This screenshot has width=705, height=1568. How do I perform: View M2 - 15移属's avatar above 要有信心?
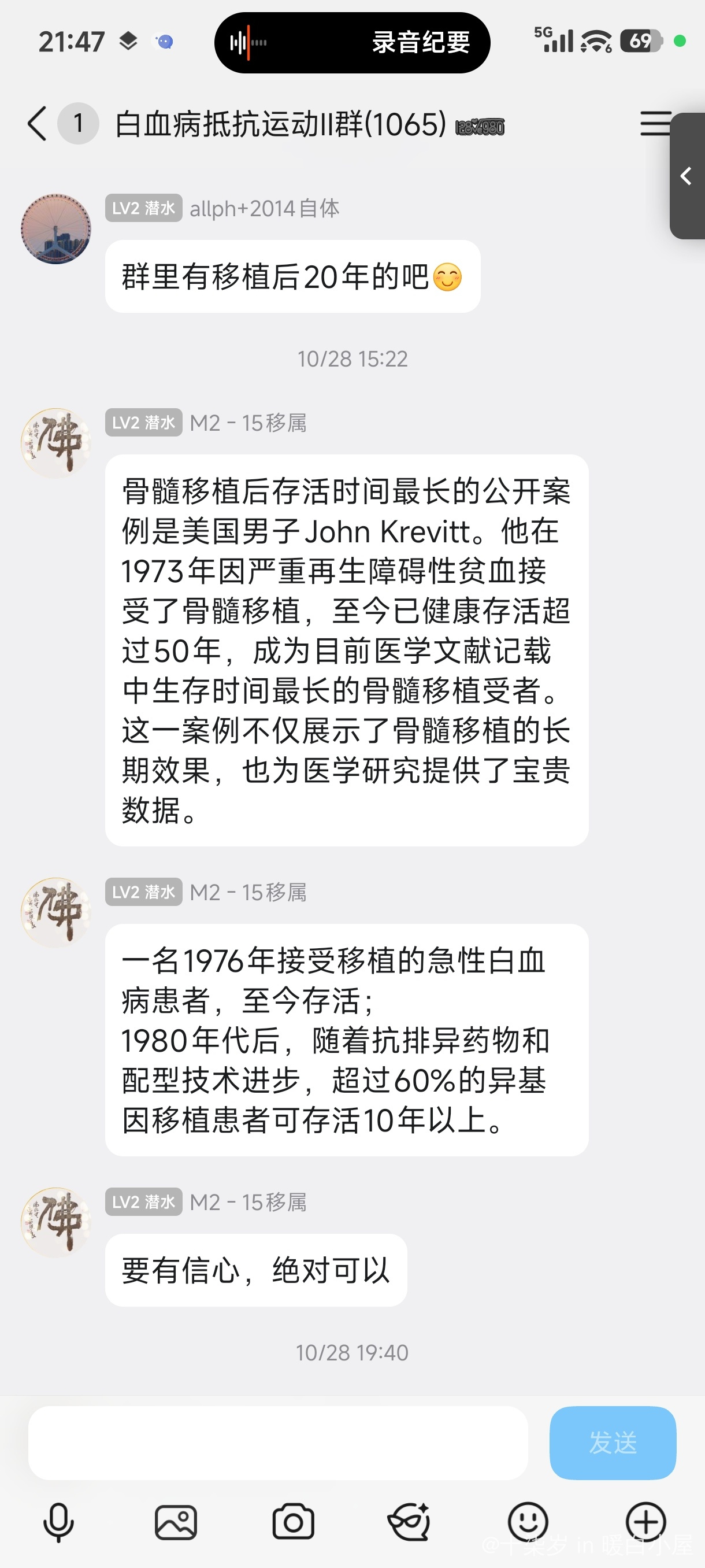pyautogui.click(x=56, y=1222)
